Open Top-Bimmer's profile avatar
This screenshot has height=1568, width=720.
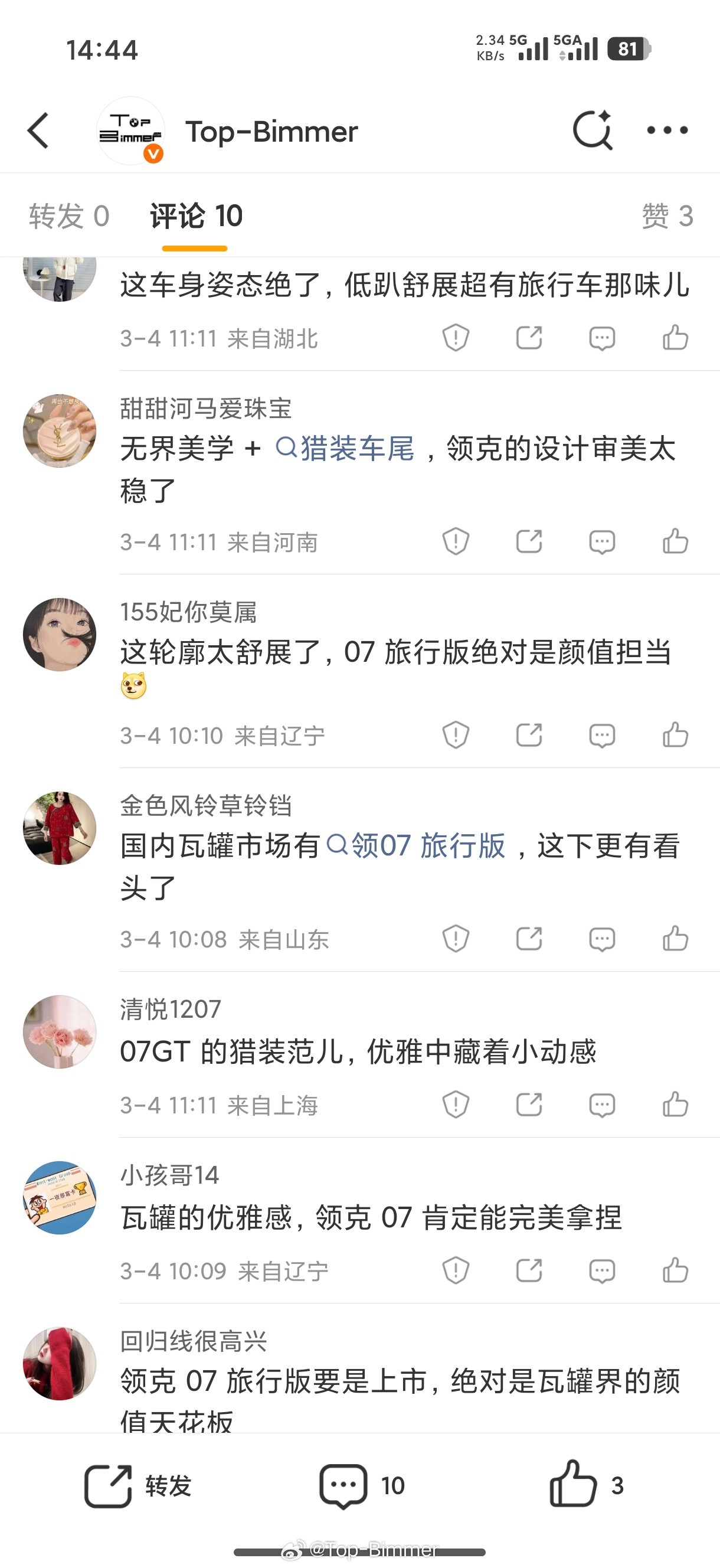(131, 132)
